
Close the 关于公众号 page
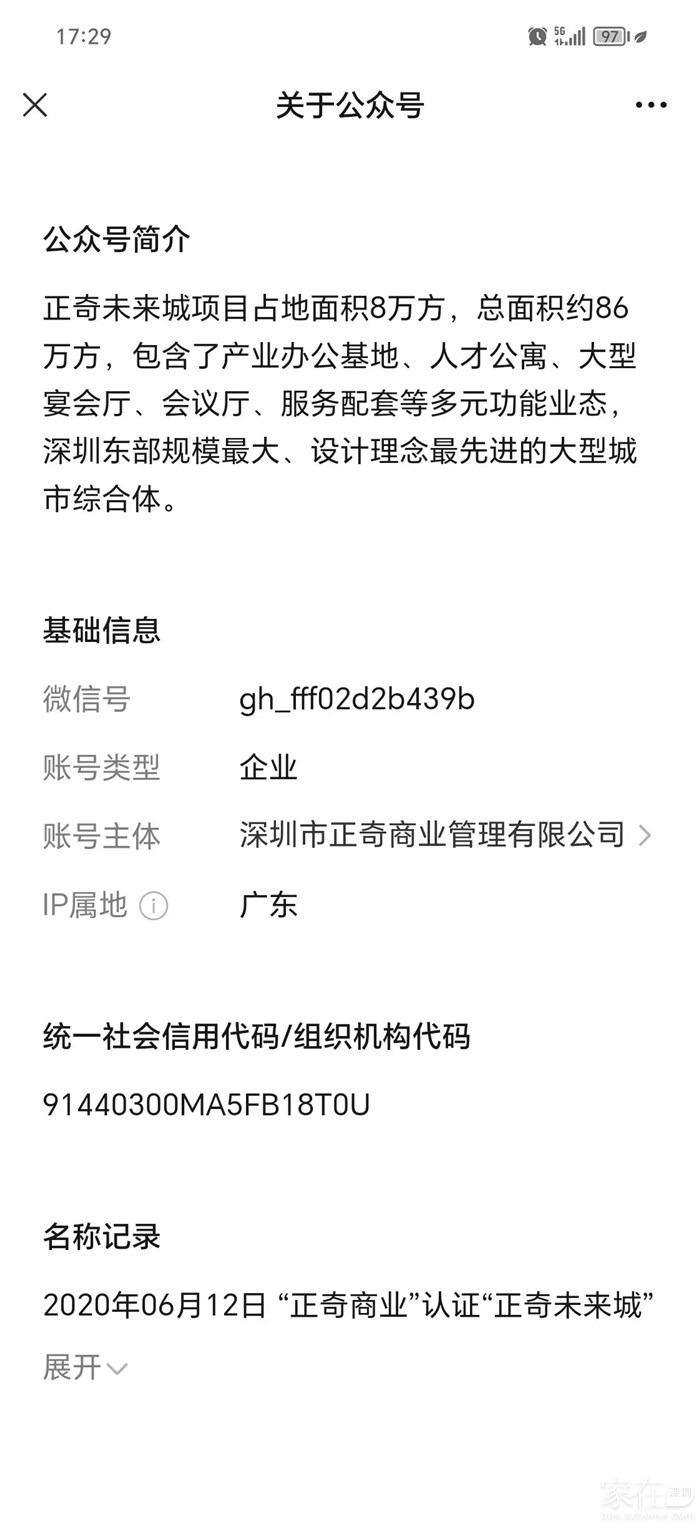click(x=35, y=105)
